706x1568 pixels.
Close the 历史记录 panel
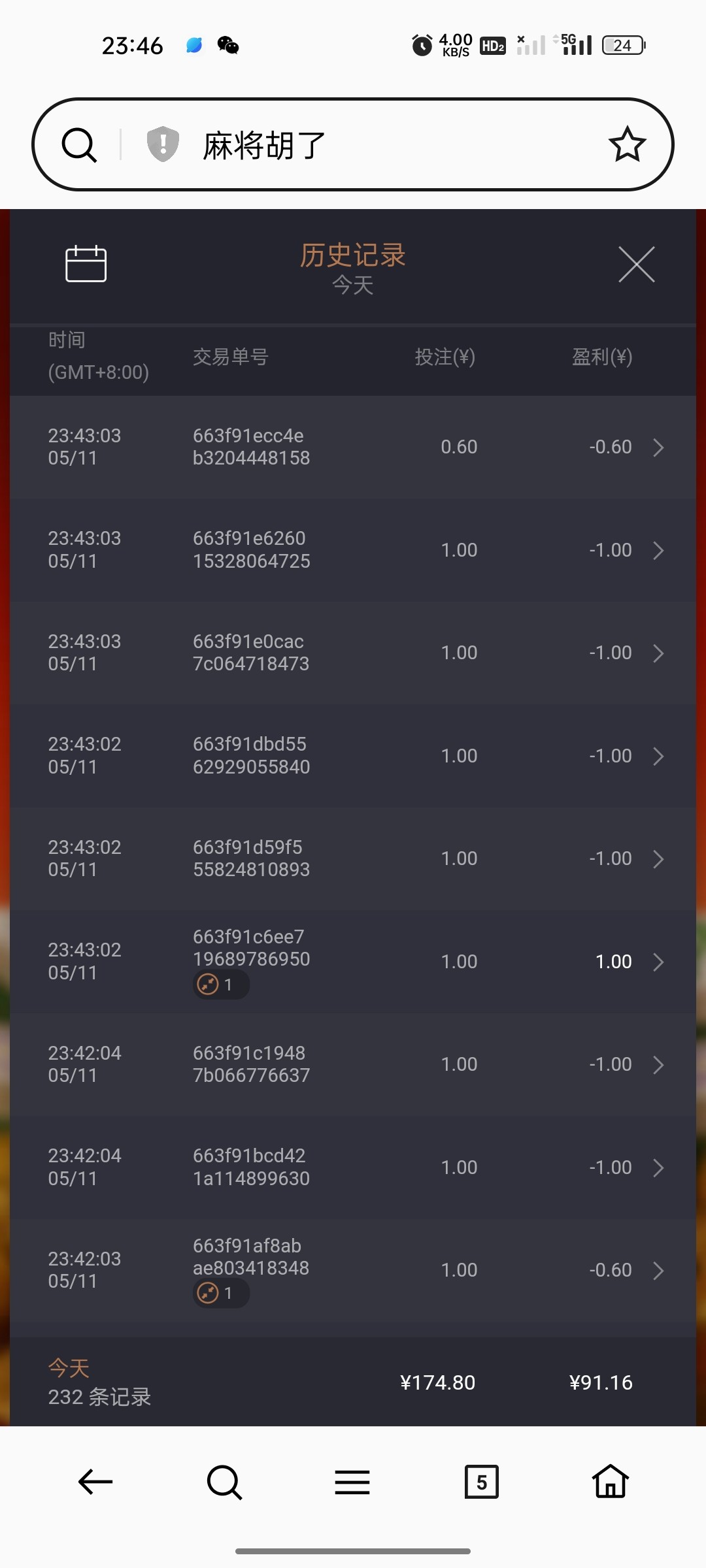click(636, 265)
